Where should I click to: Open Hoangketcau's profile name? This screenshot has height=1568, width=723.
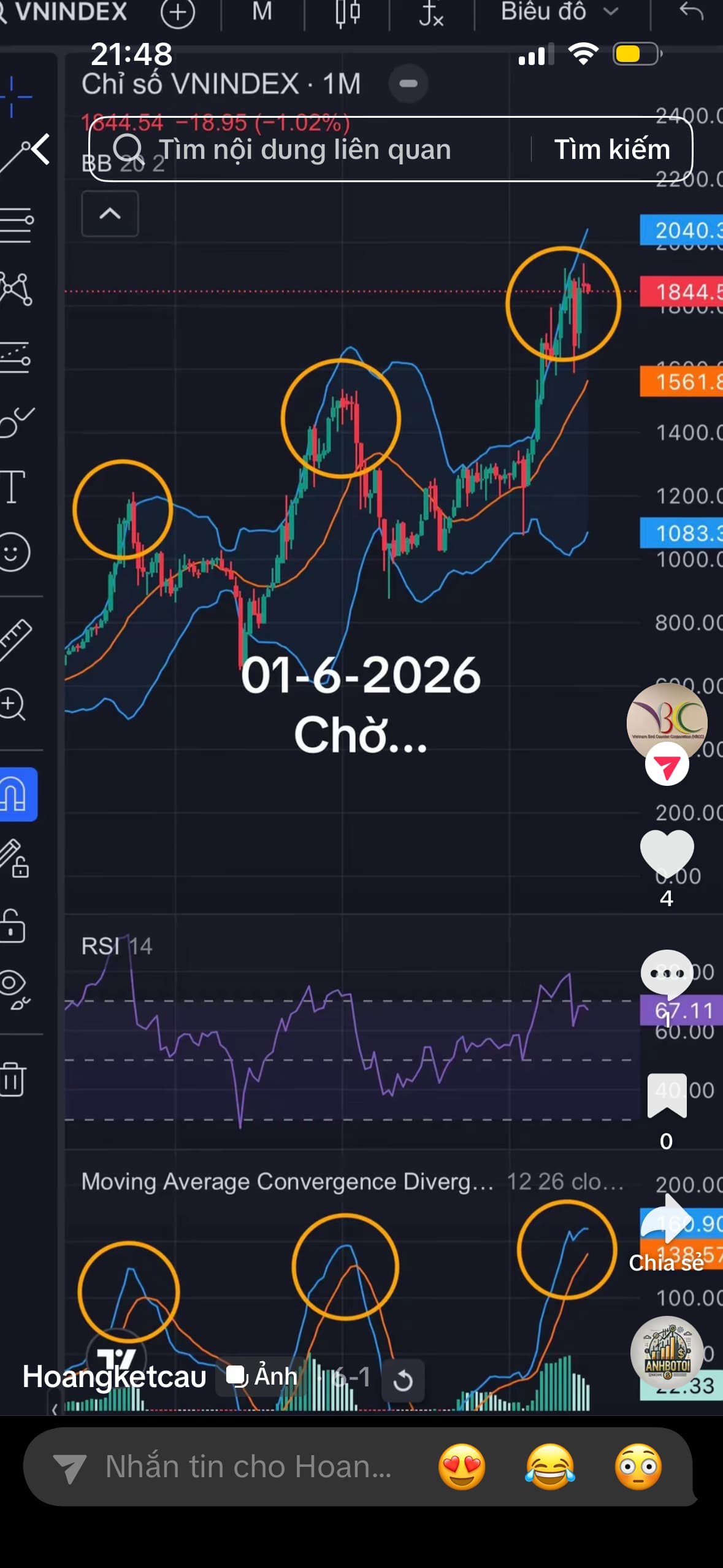click(114, 1376)
